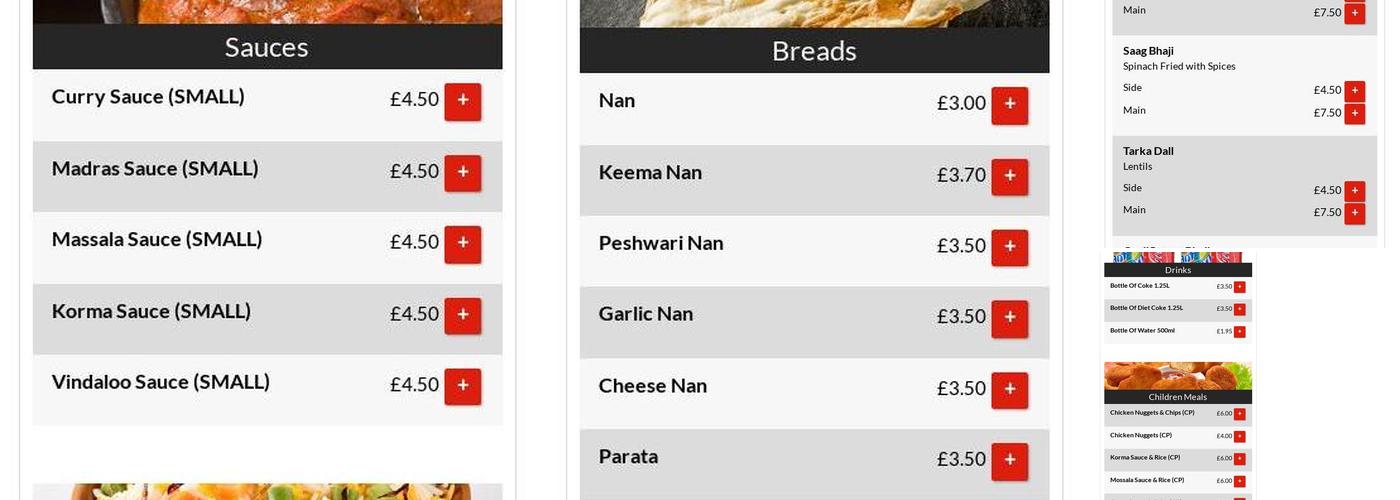Tap the plus button for Massala Sauce
The height and width of the screenshot is (500, 1400).
tap(462, 244)
